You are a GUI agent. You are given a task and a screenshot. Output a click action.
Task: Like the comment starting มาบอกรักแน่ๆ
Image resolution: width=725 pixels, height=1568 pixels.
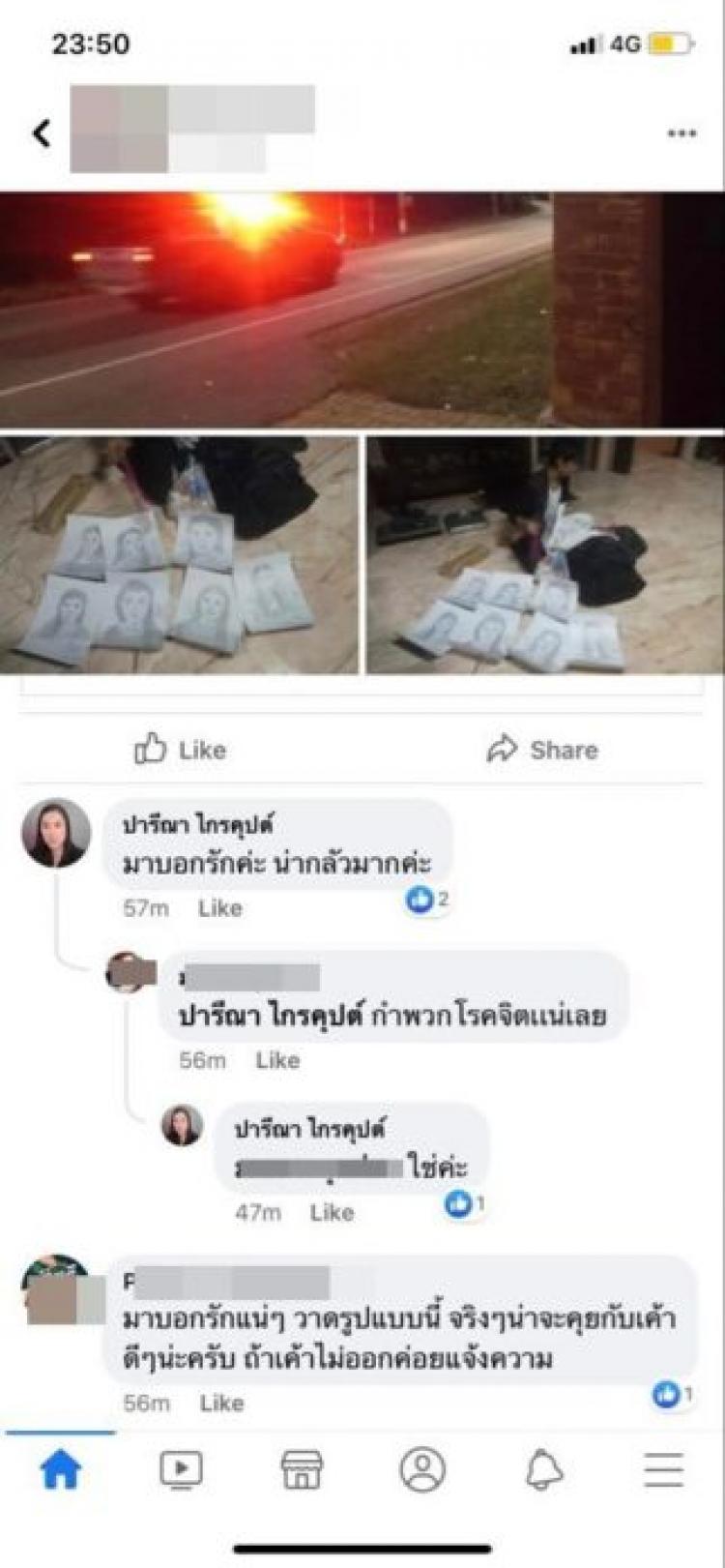click(x=221, y=1403)
